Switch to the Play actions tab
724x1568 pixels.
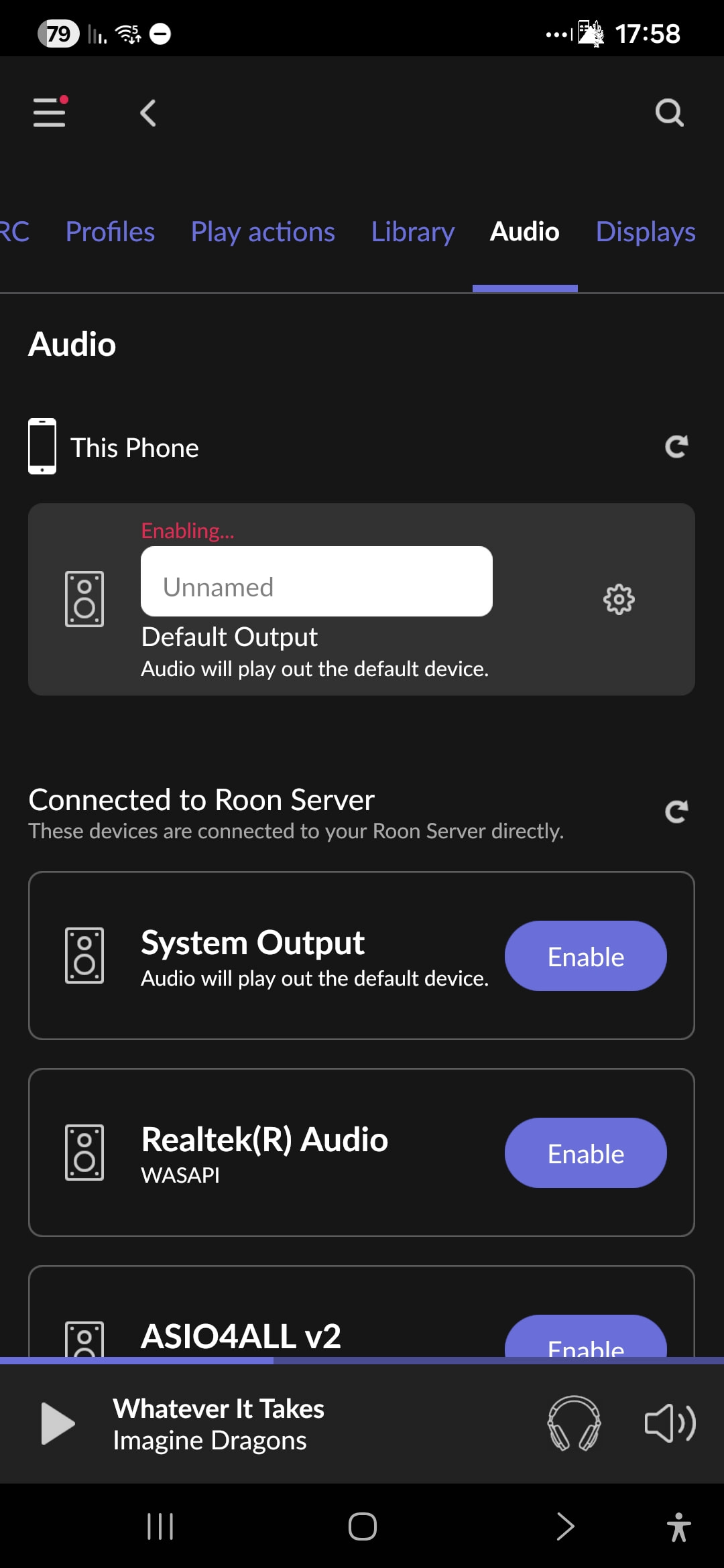(x=263, y=232)
